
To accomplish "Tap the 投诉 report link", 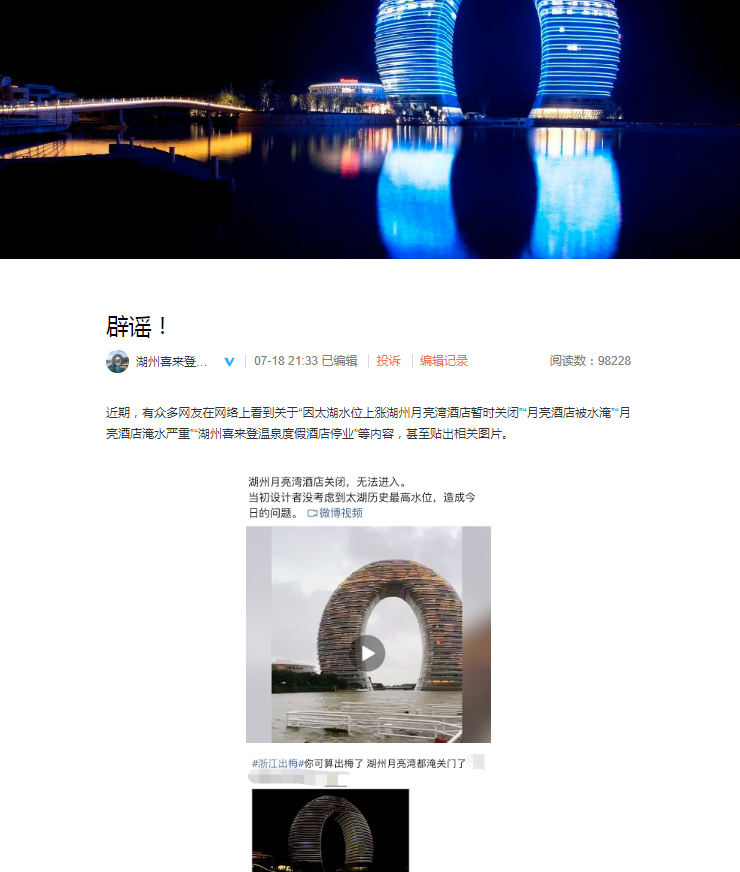I will pos(388,361).
